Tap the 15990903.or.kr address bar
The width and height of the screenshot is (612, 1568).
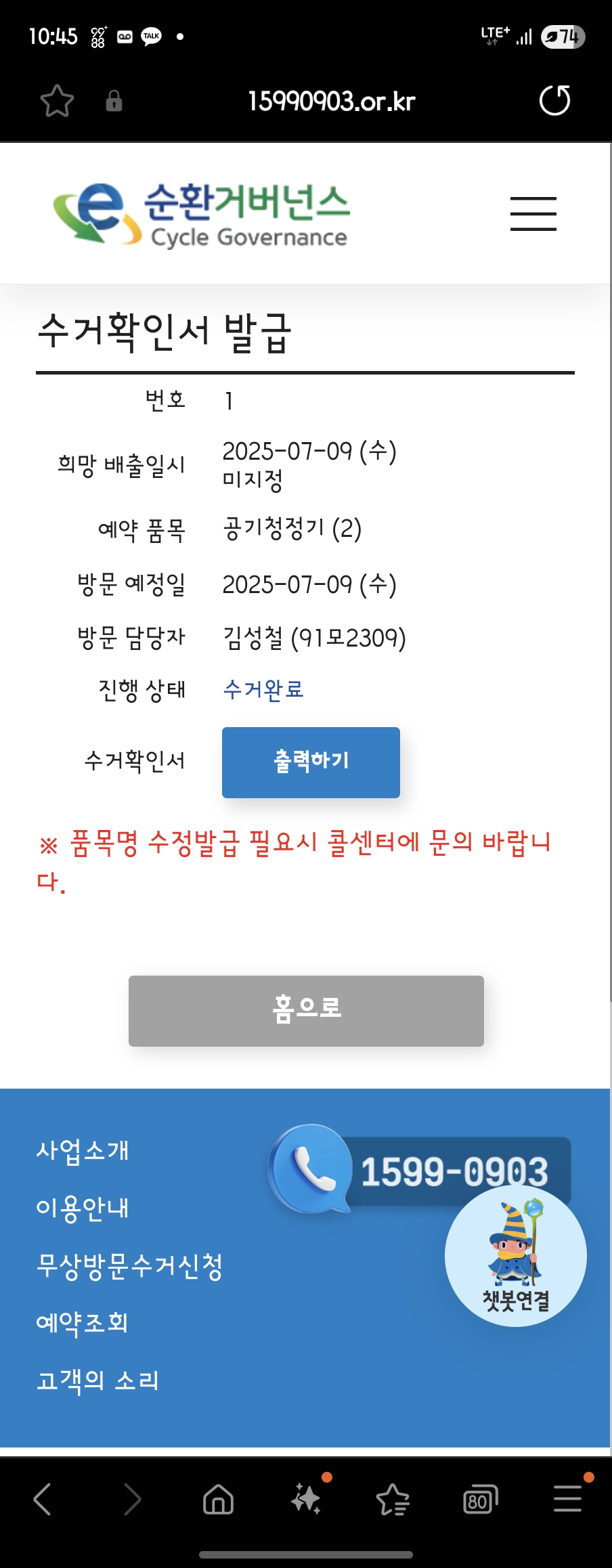[331, 102]
